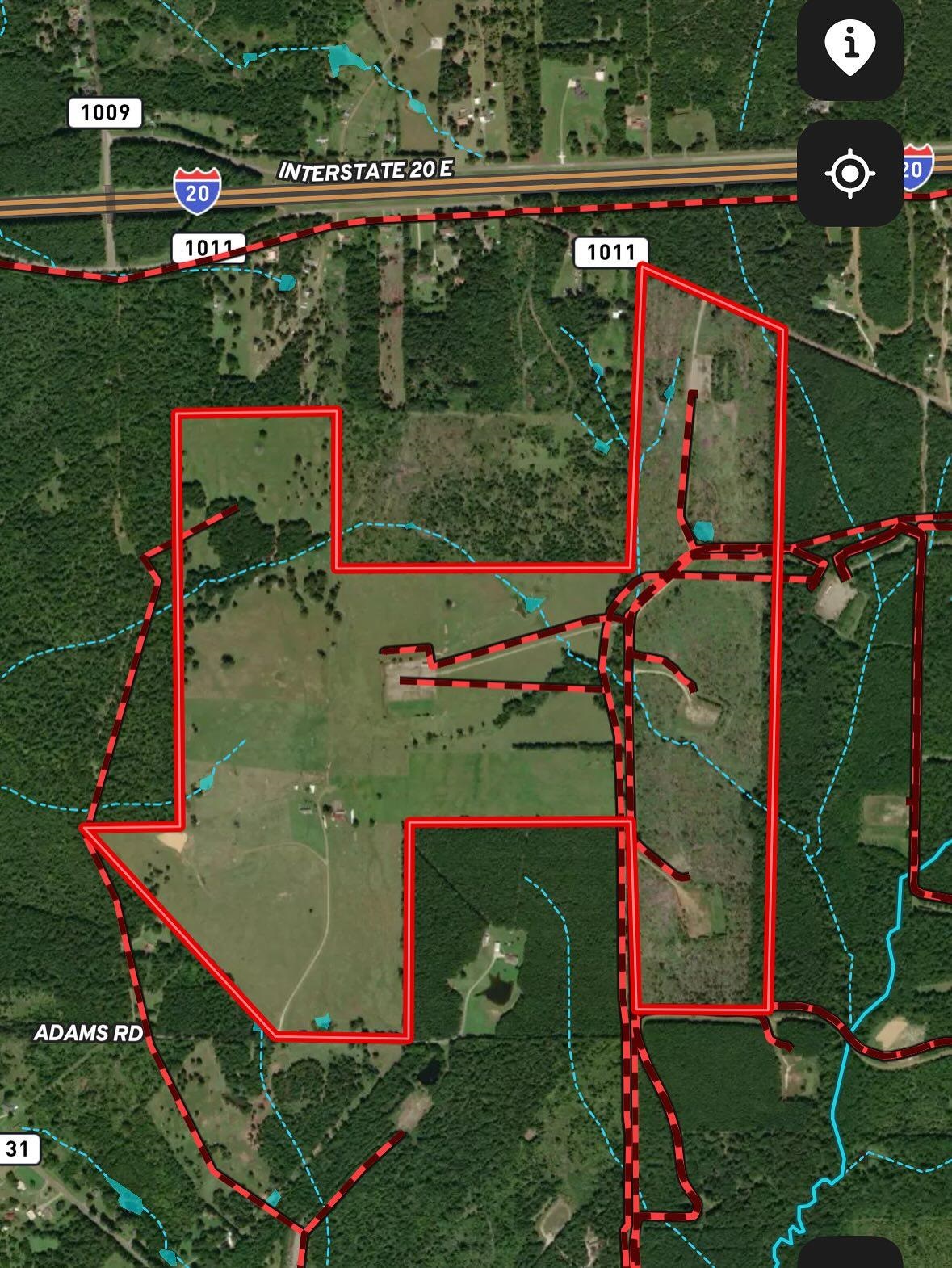The image size is (952, 1268).
Task: Open the map info pin button
Action: point(849,48)
